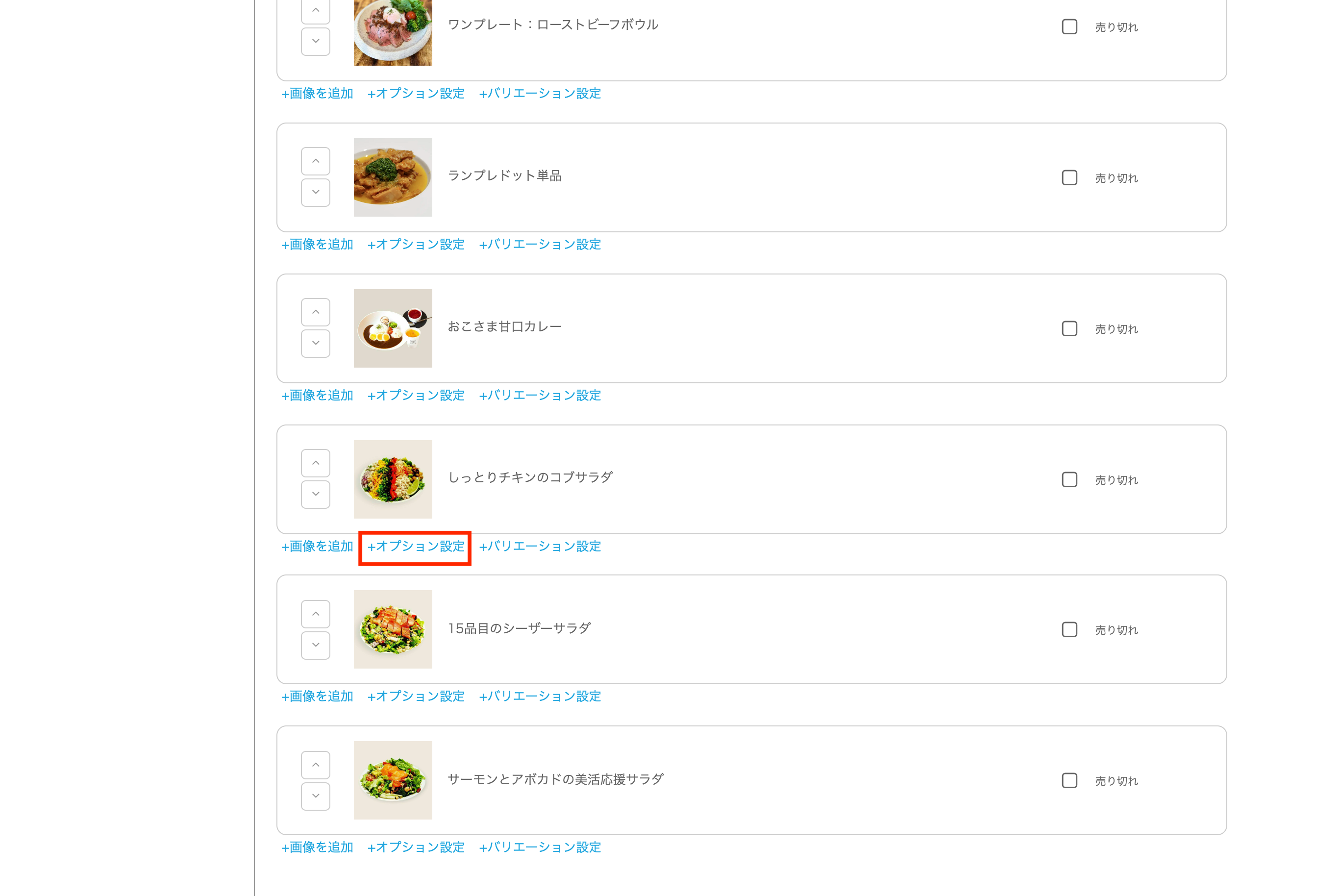The width and height of the screenshot is (1340, 896).
Task: Toggle 売り切れ for ローストビーフボウル
Action: pos(1069,27)
